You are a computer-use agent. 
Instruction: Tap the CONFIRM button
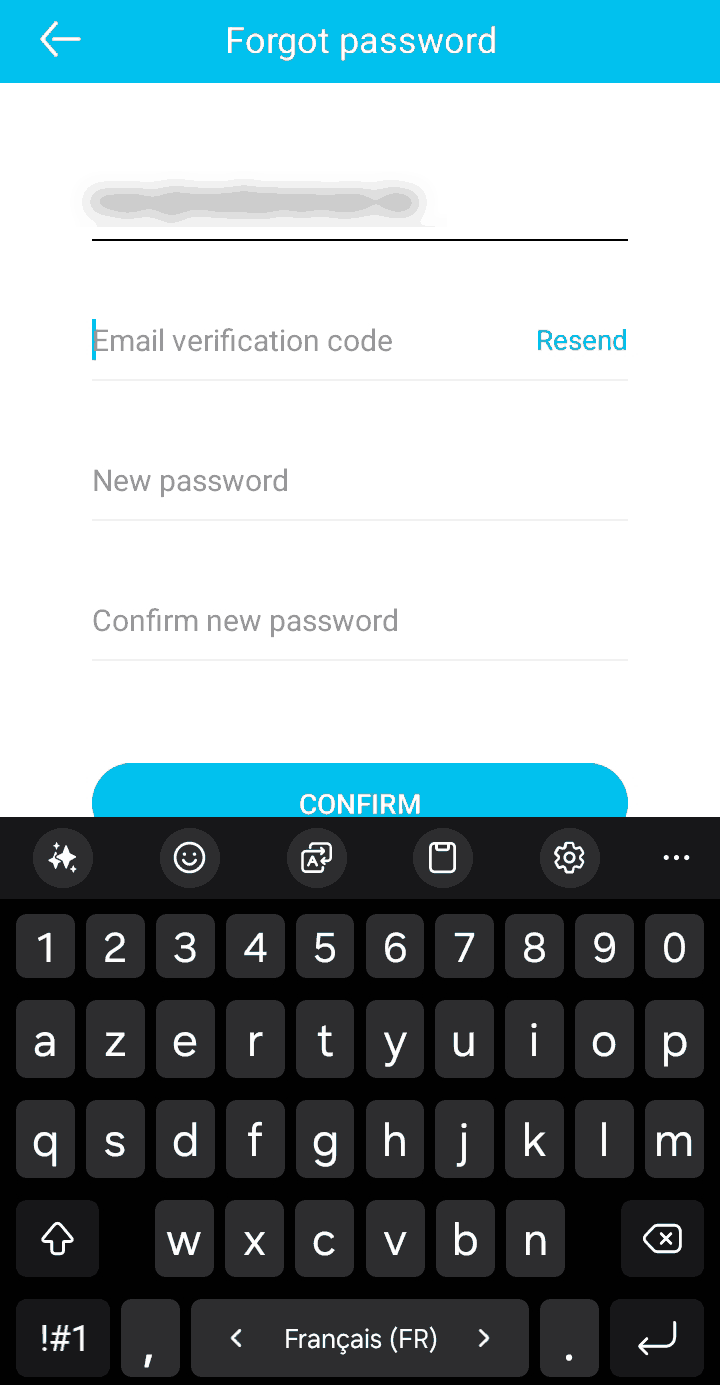click(x=360, y=791)
